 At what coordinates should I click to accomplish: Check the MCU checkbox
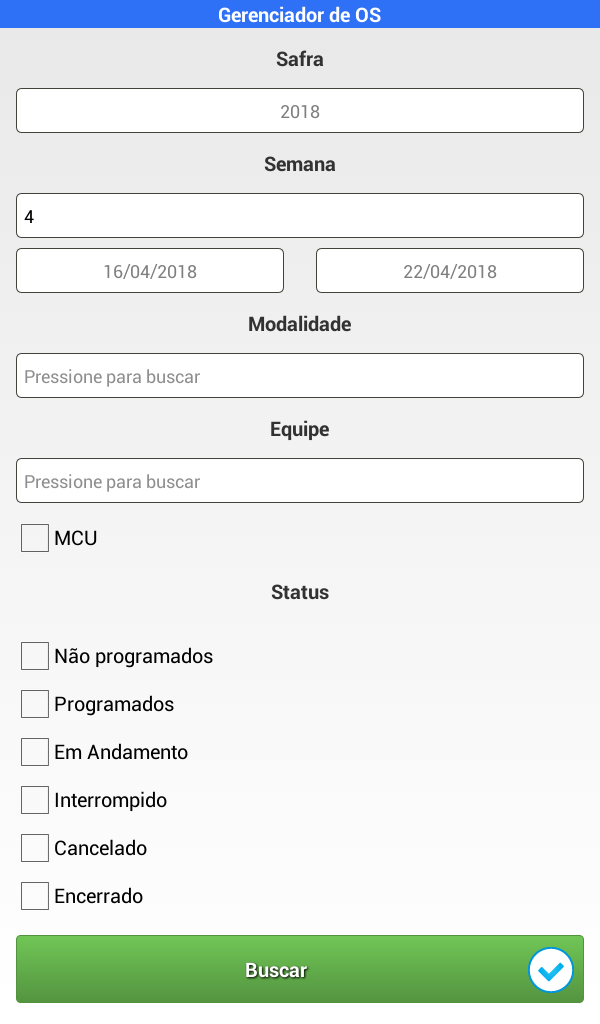coord(35,538)
